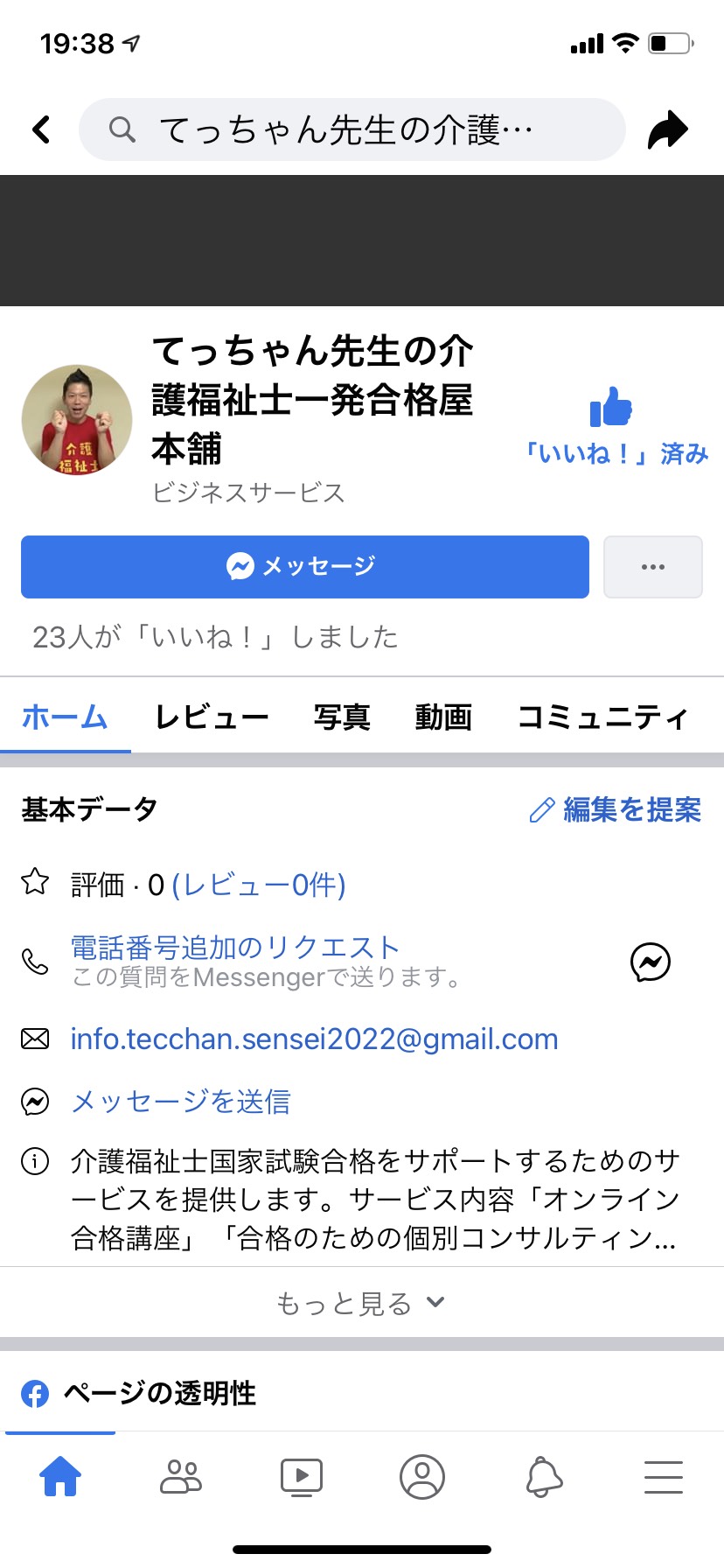The width and height of the screenshot is (724, 1568).
Task: Open the three-dot more options button
Action: (x=653, y=567)
